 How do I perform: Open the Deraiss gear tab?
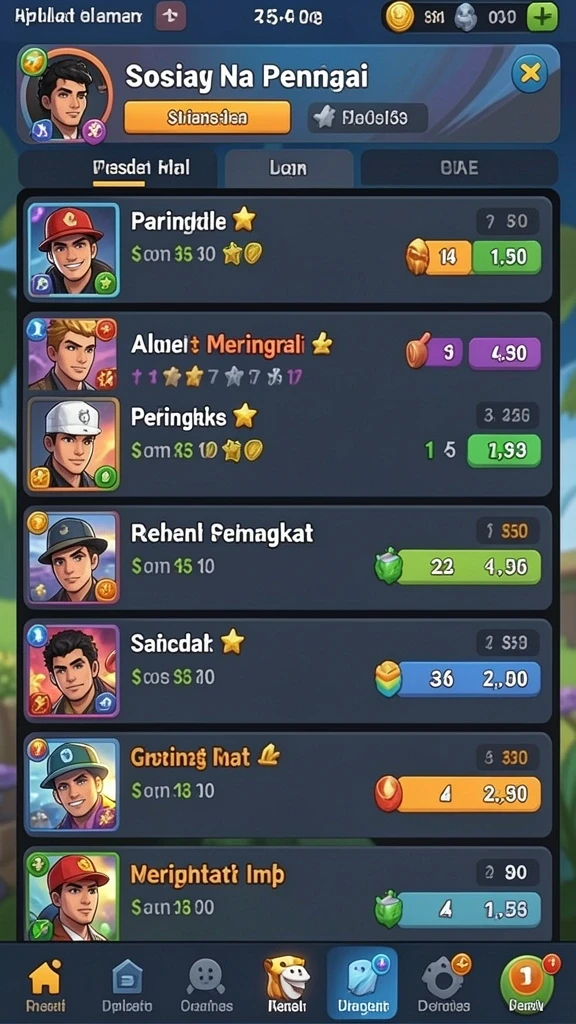tap(443, 985)
